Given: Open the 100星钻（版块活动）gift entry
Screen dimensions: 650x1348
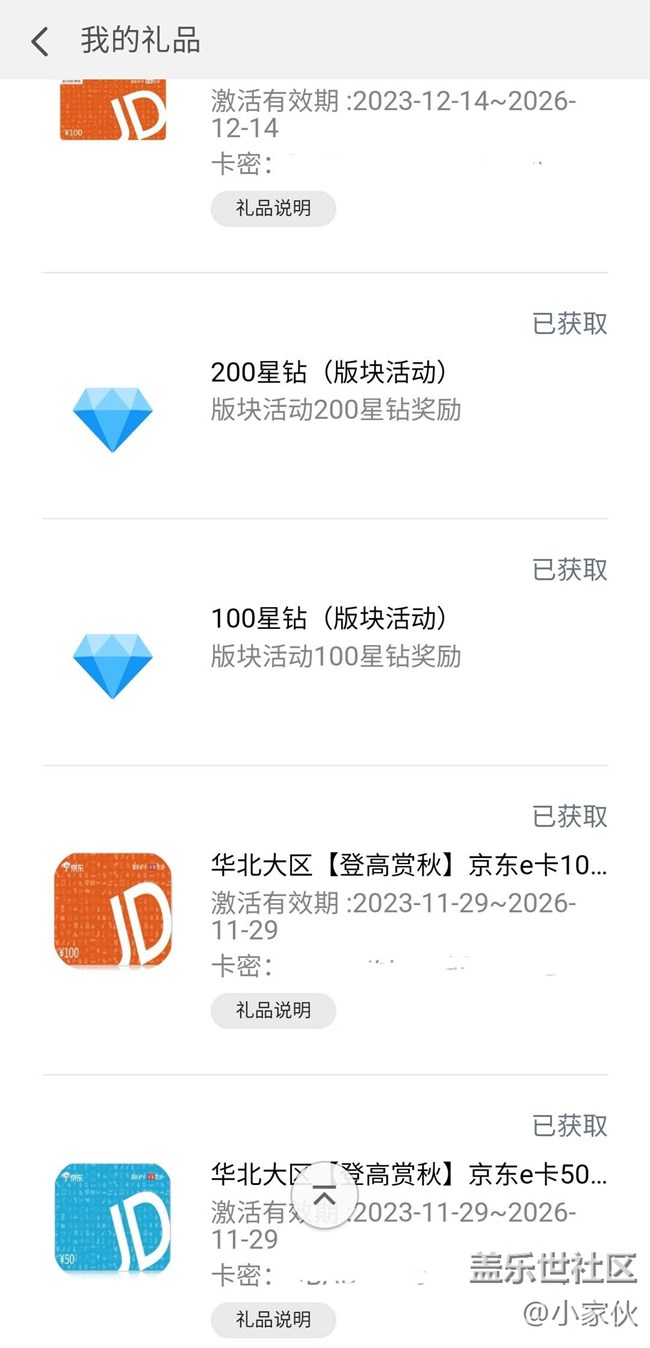Looking at the screenshot, I should click(x=325, y=642).
